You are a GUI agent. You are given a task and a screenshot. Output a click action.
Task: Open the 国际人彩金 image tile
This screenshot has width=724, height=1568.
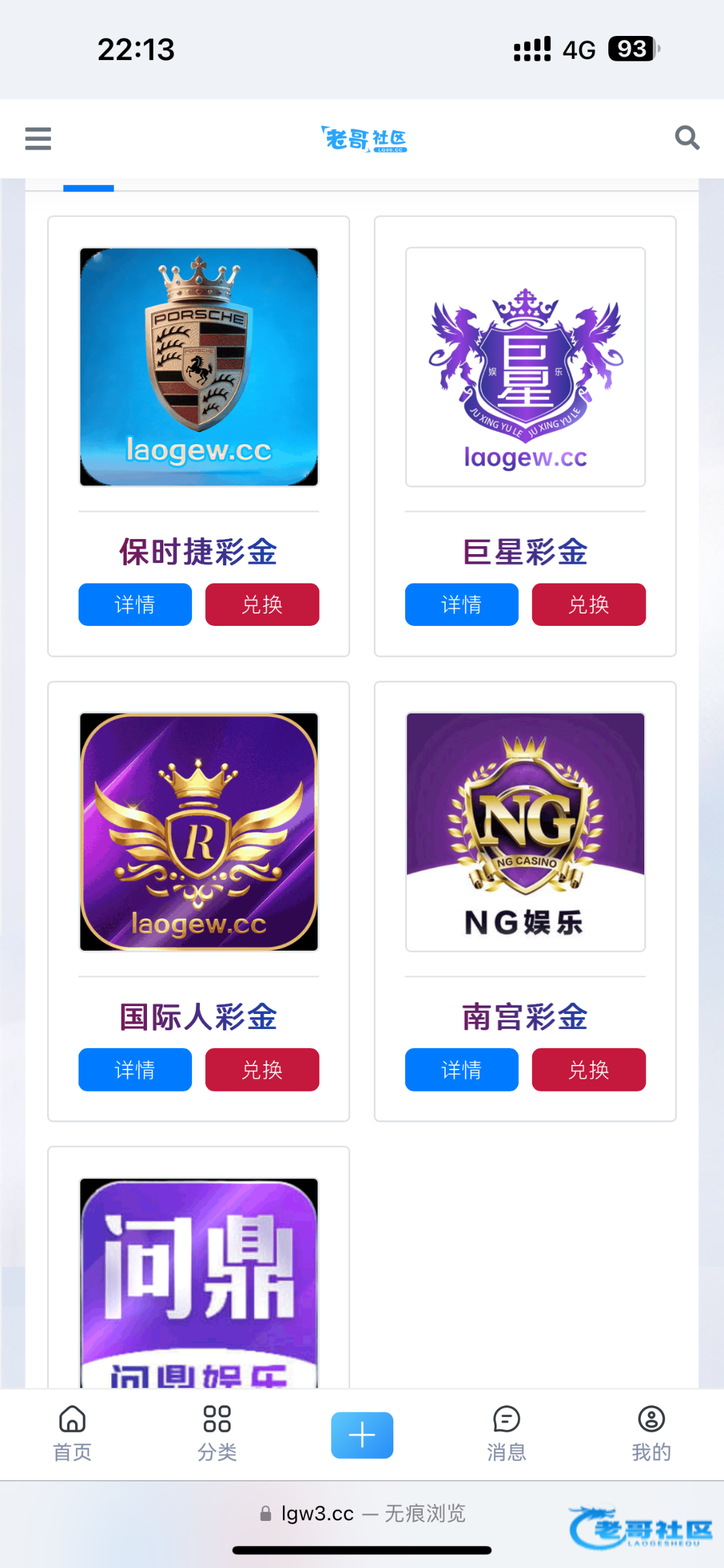click(199, 832)
